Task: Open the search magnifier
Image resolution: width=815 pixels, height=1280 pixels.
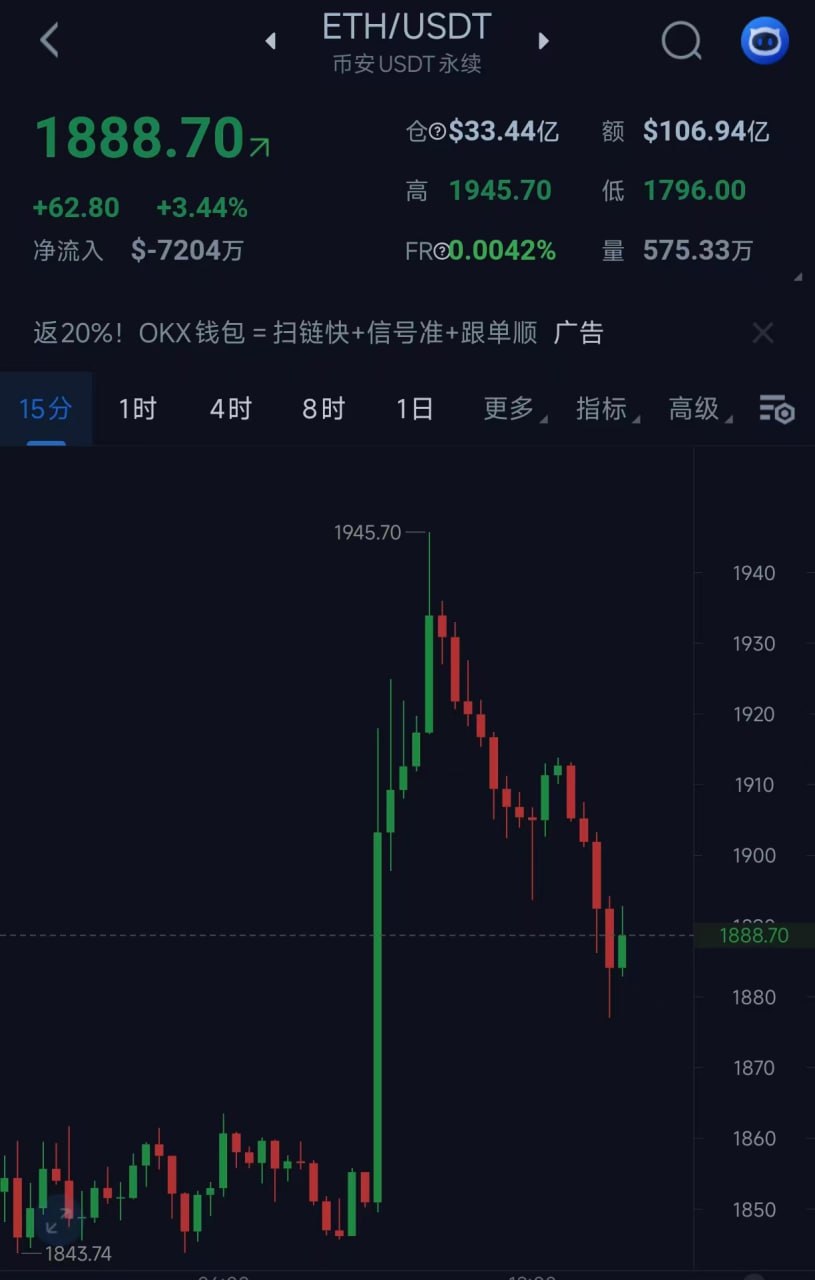Action: pyautogui.click(x=681, y=41)
